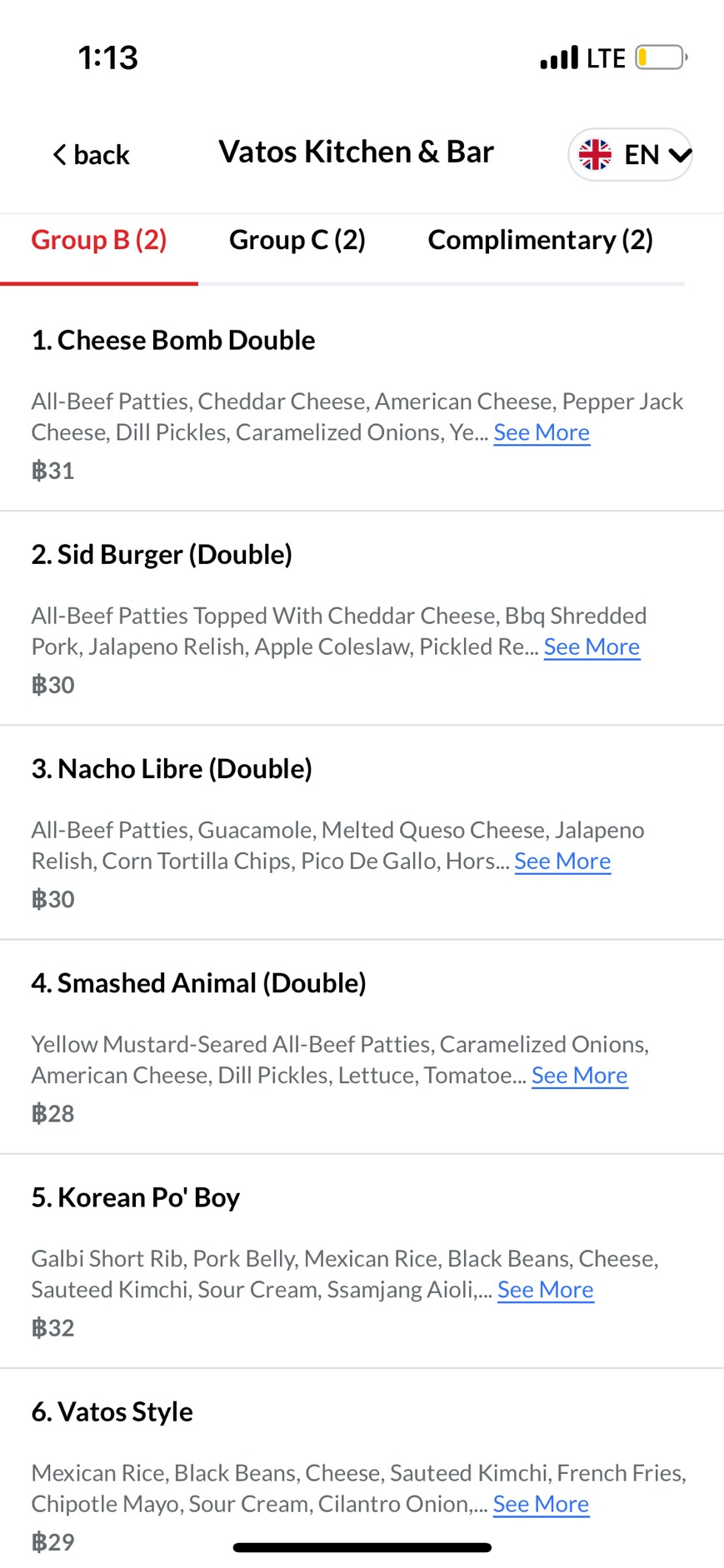The width and height of the screenshot is (724, 1568).
Task: View full Vatos Style description
Action: (541, 1504)
